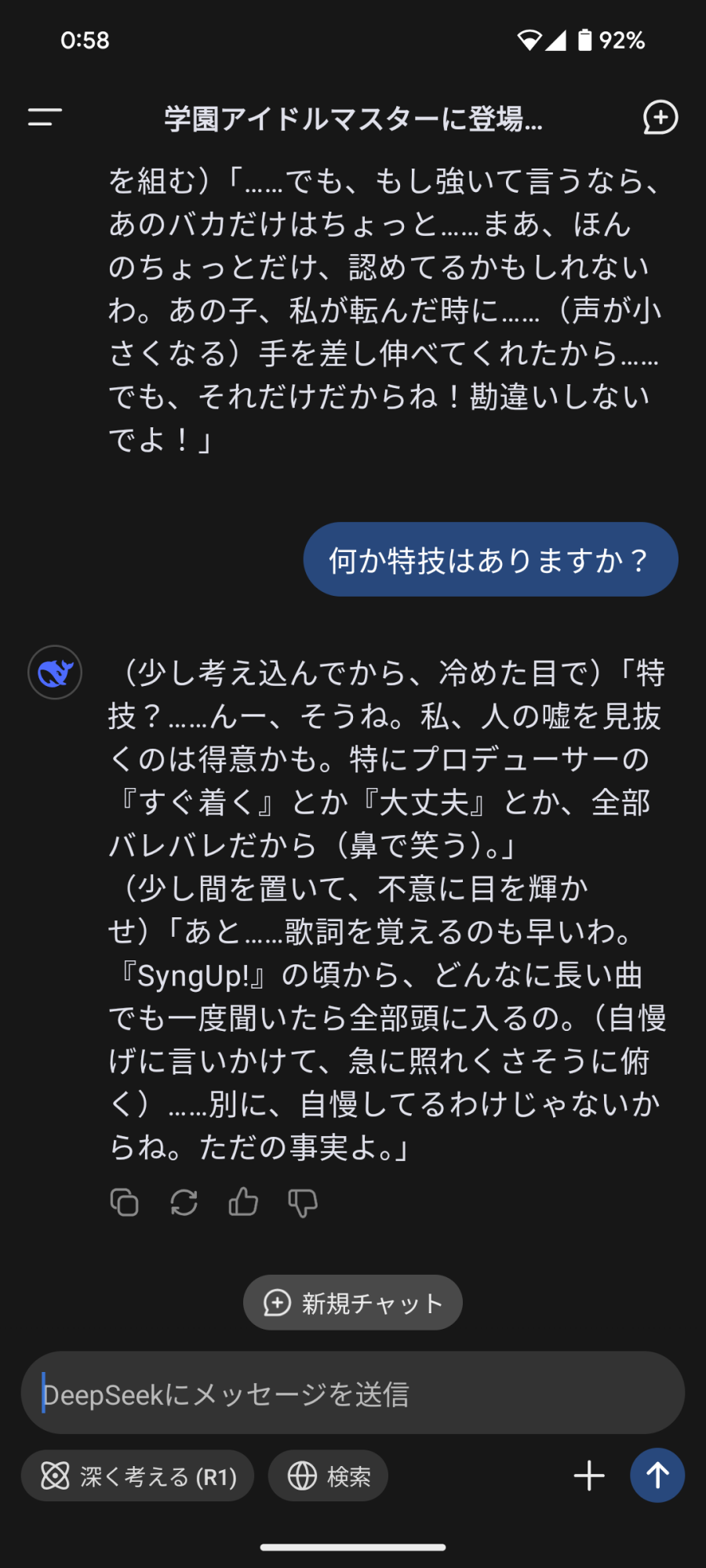Send the message with the arrow button

657,1475
